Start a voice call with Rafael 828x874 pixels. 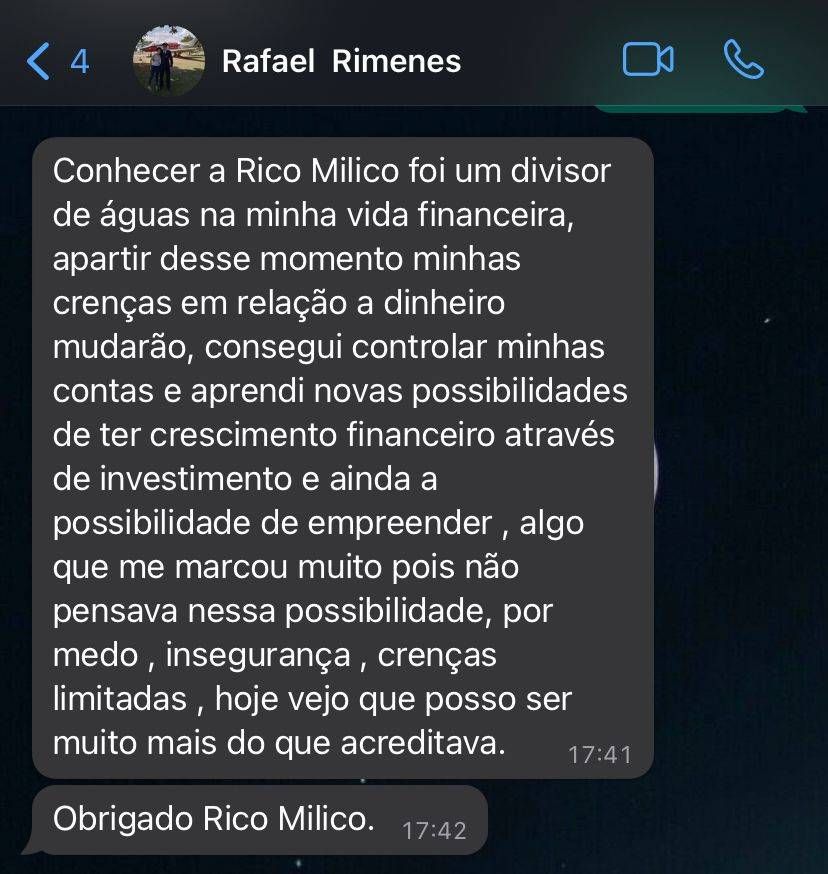pyautogui.click(x=743, y=60)
